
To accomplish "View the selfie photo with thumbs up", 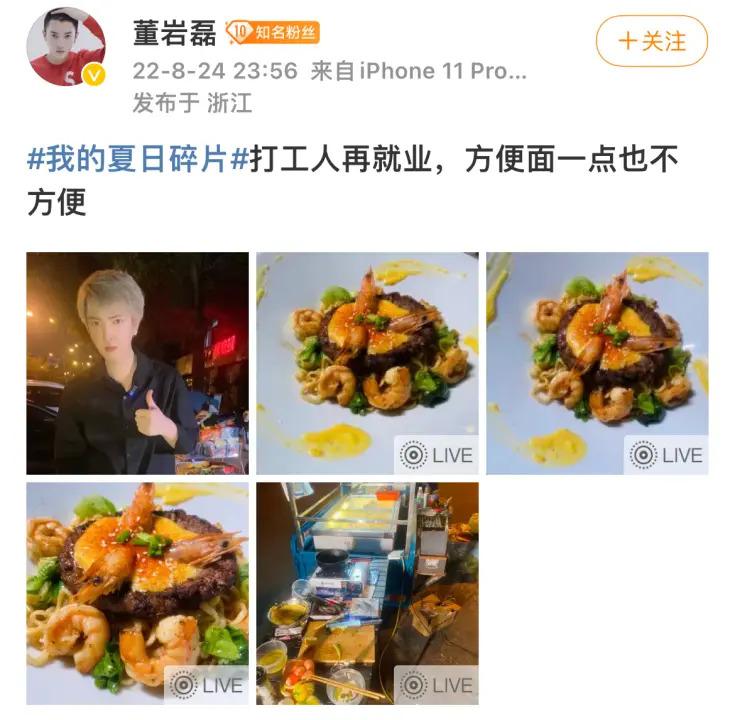I will pos(137,363).
